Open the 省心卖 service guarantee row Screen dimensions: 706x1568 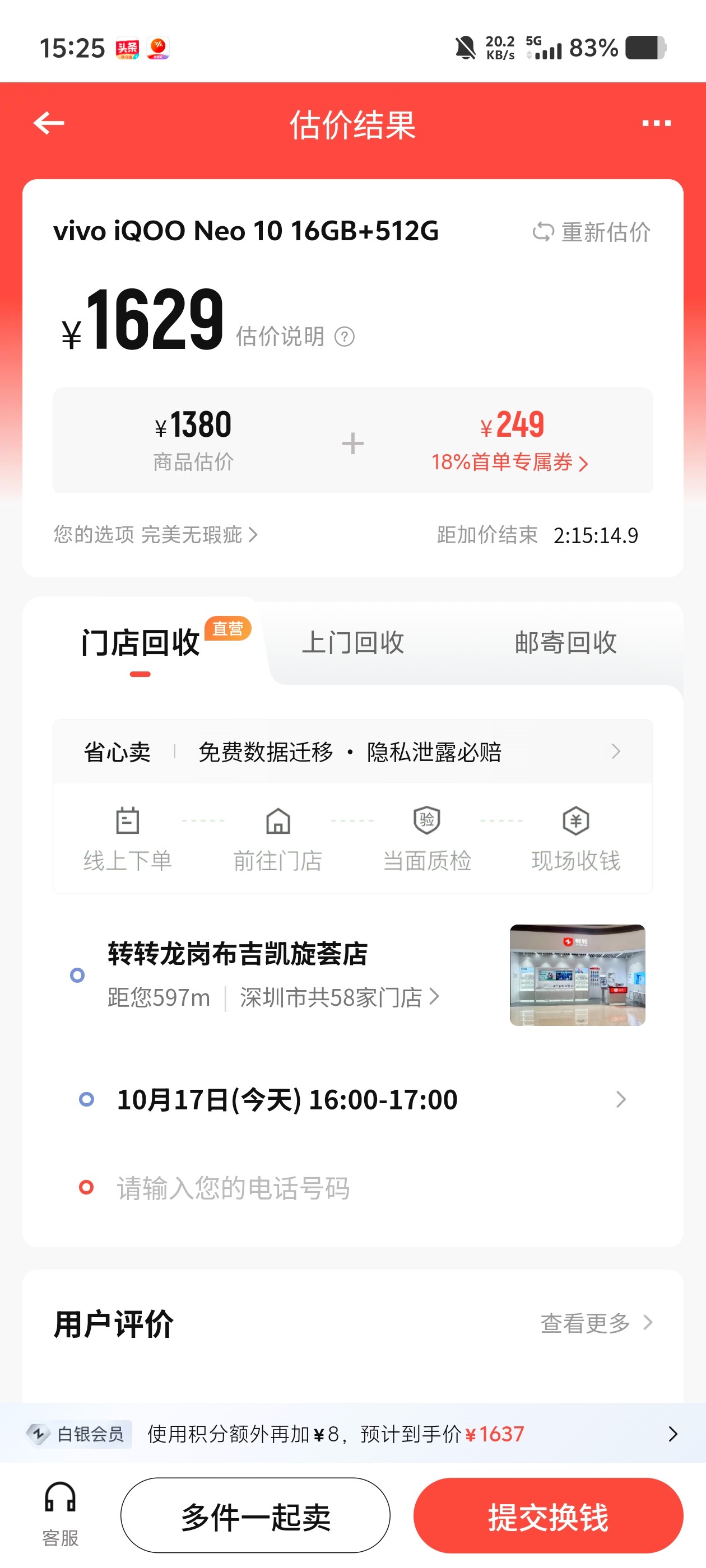[x=352, y=752]
